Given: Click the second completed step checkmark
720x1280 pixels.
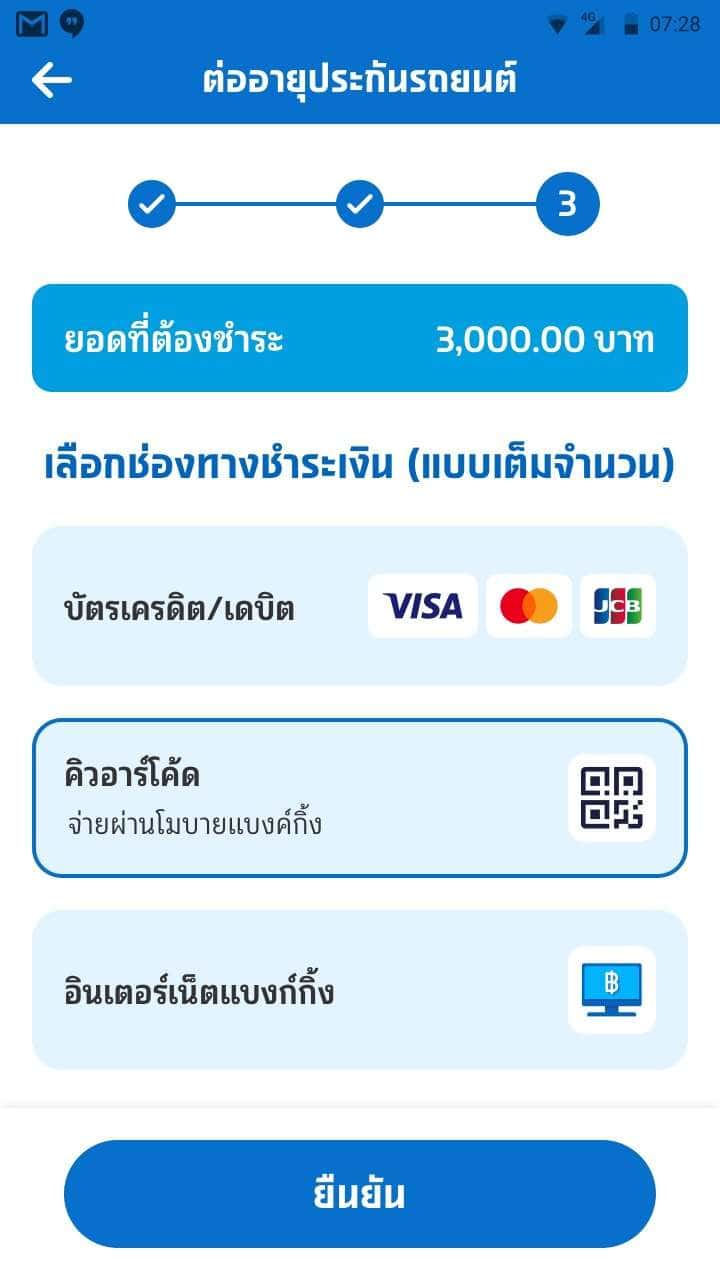Looking at the screenshot, I should 358,203.
